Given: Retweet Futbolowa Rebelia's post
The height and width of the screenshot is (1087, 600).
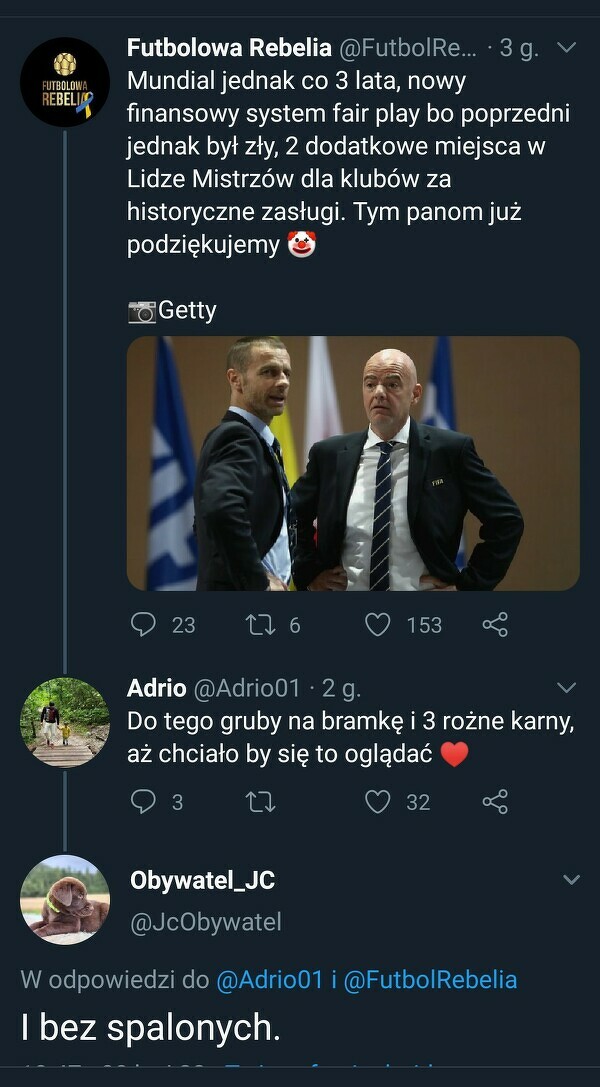Looking at the screenshot, I should click(260, 625).
